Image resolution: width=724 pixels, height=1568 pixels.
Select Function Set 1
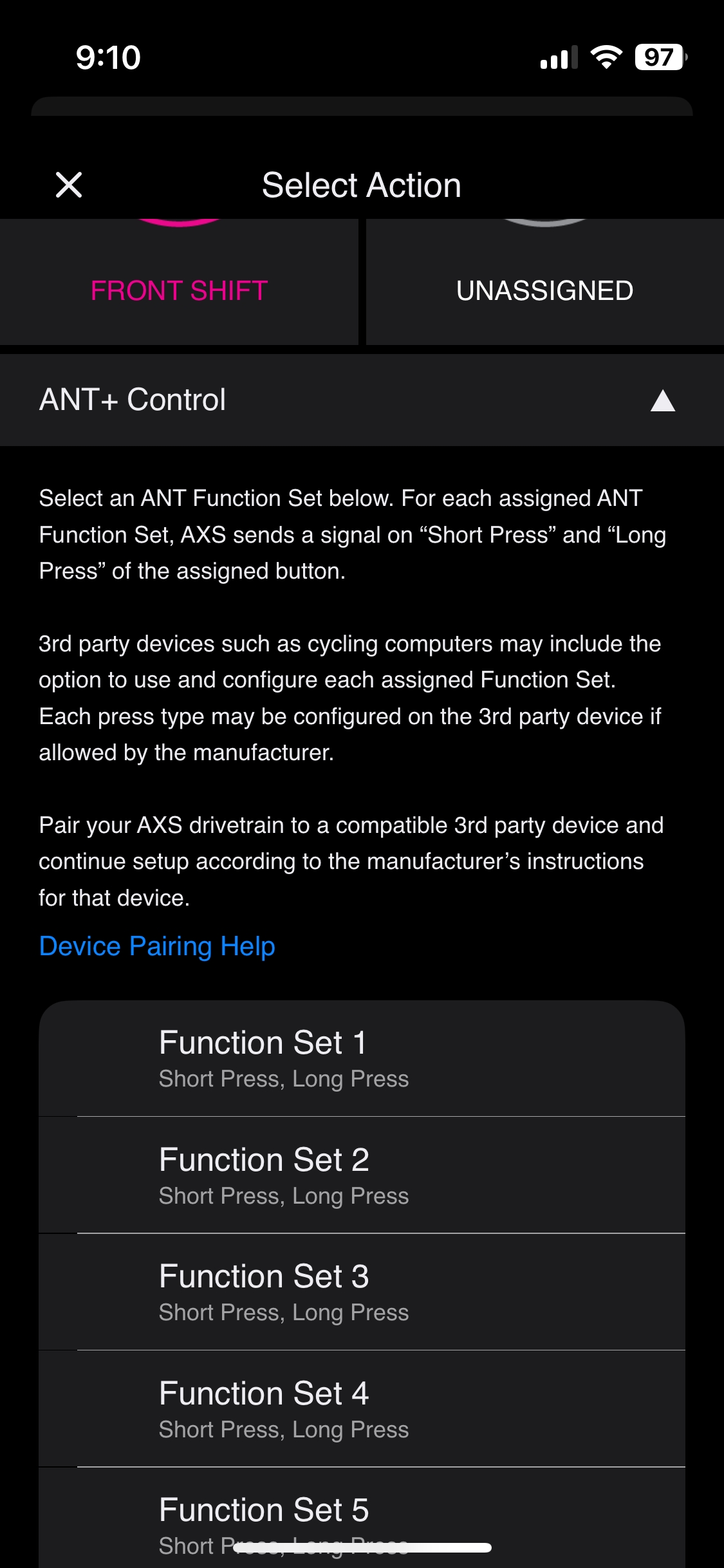tap(360, 1058)
